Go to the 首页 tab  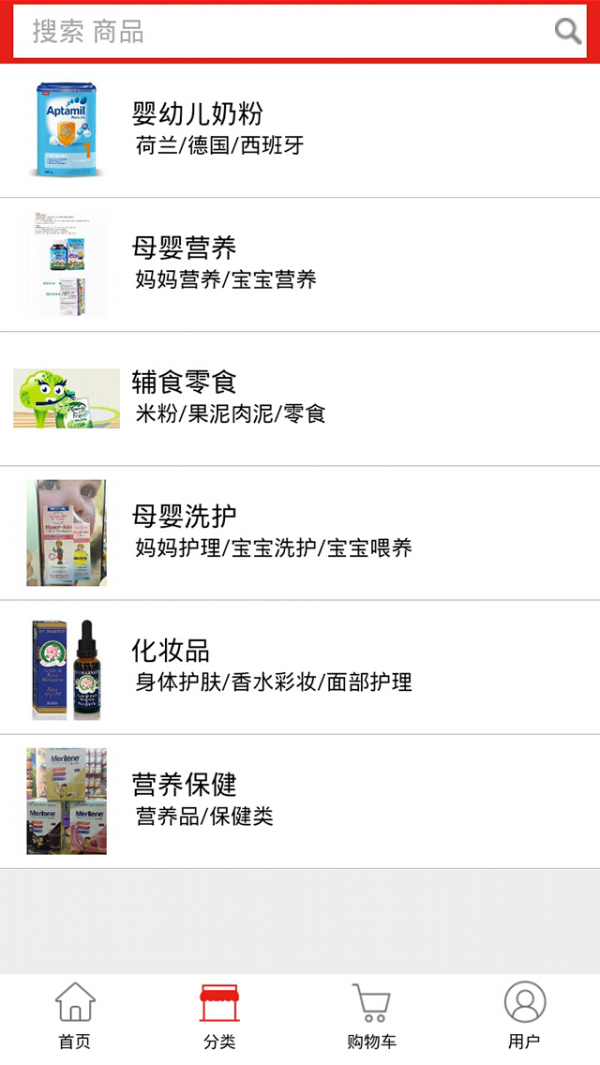[x=75, y=1016]
